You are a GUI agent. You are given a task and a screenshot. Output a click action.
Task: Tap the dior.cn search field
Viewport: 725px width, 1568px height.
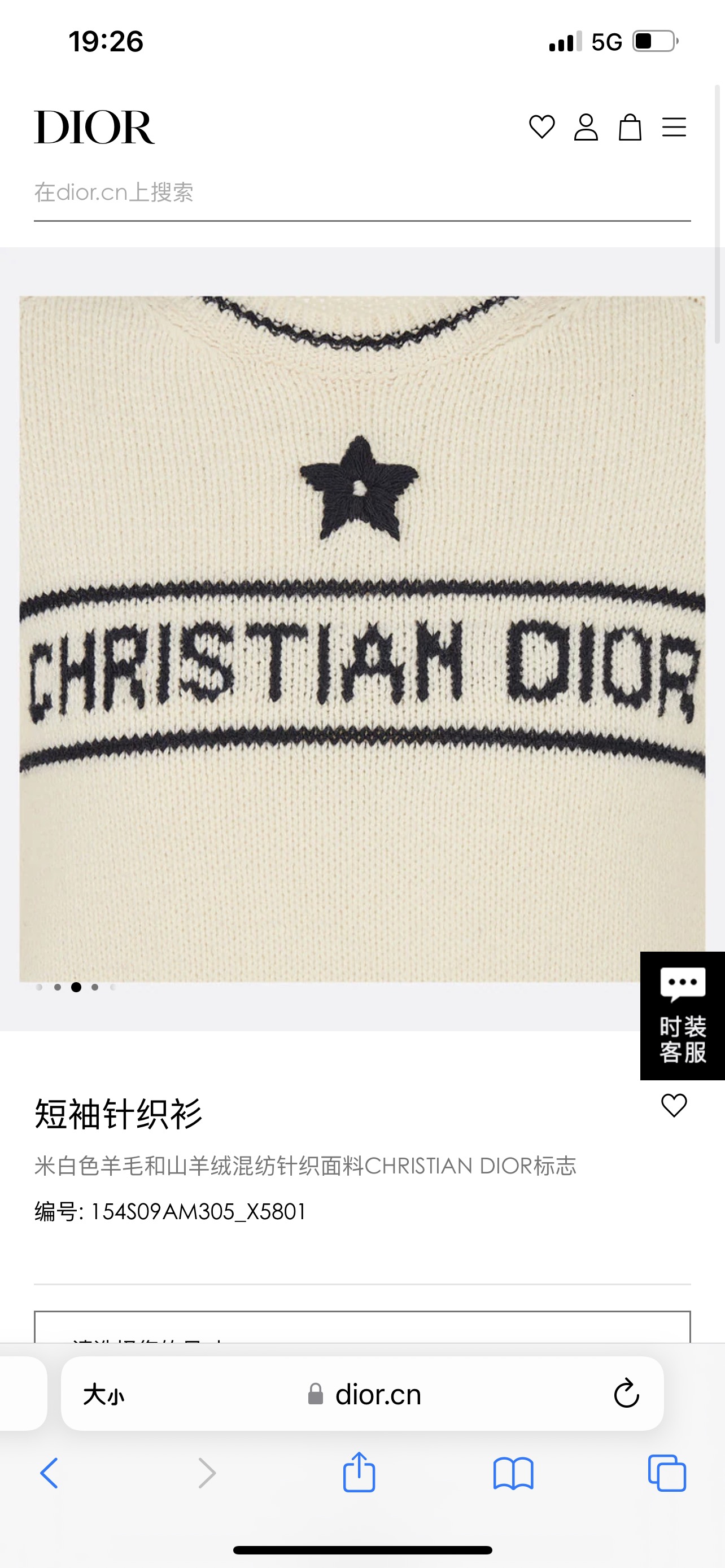361,193
